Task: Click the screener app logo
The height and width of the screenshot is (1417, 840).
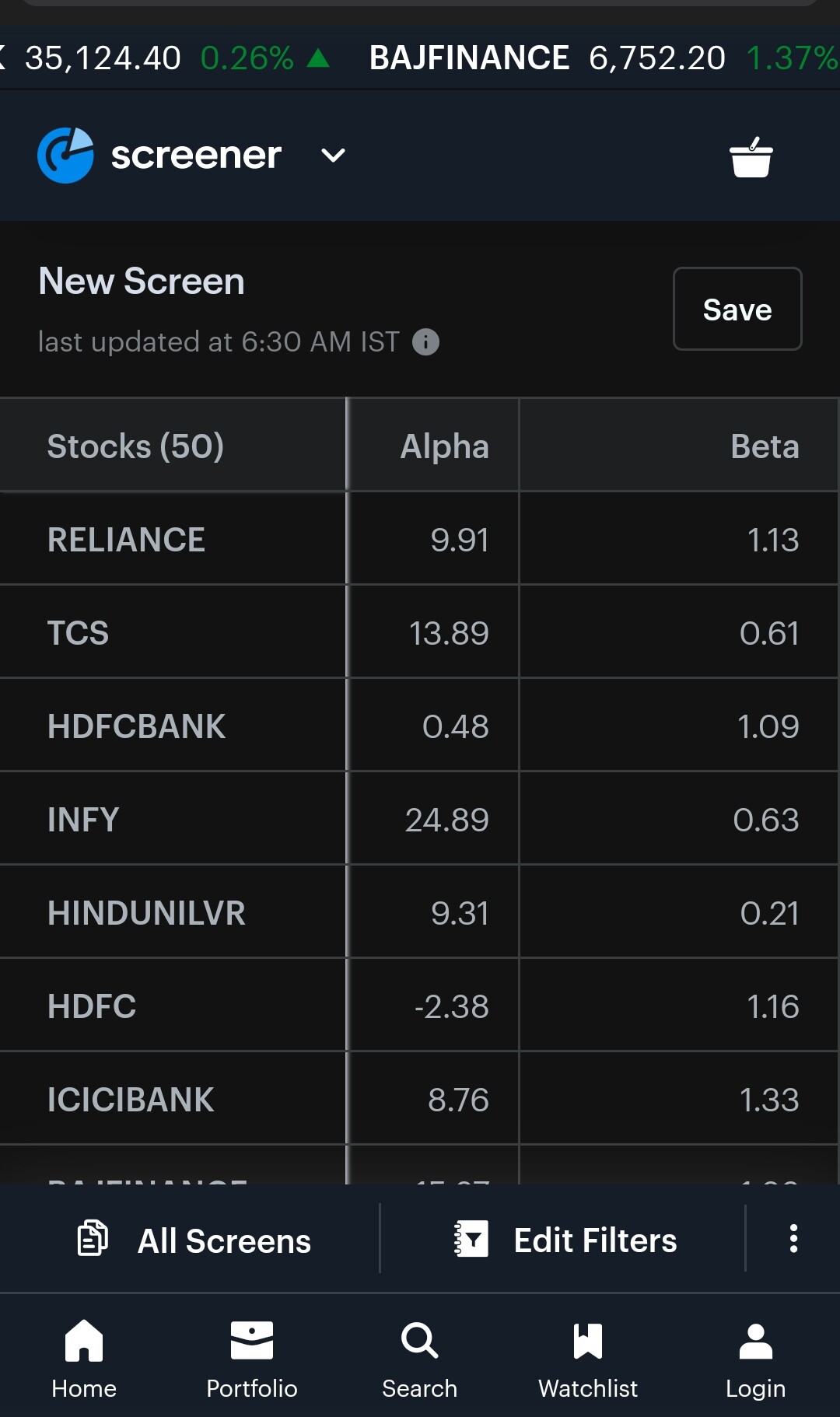Action: pos(65,155)
